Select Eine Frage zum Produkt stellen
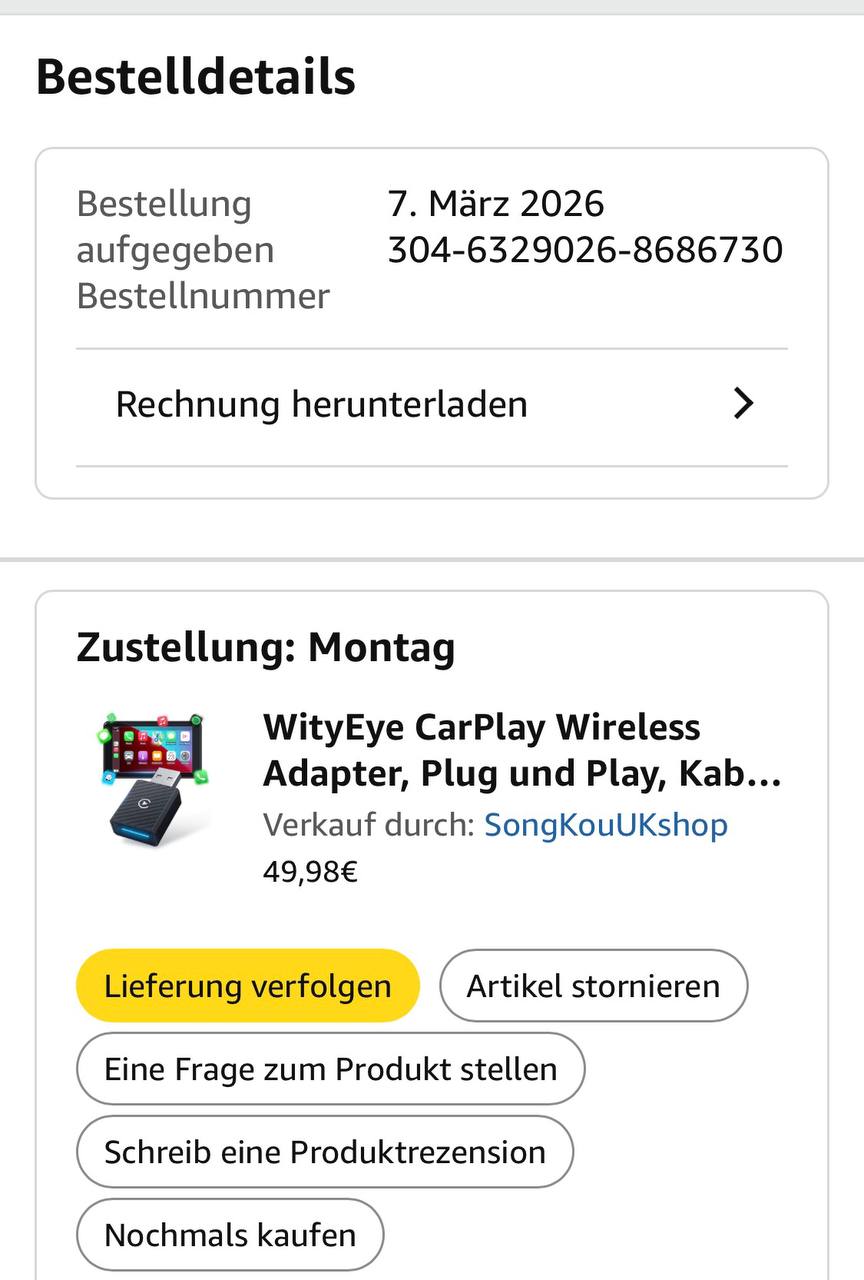Screen dimensions: 864x1280 tap(330, 1069)
